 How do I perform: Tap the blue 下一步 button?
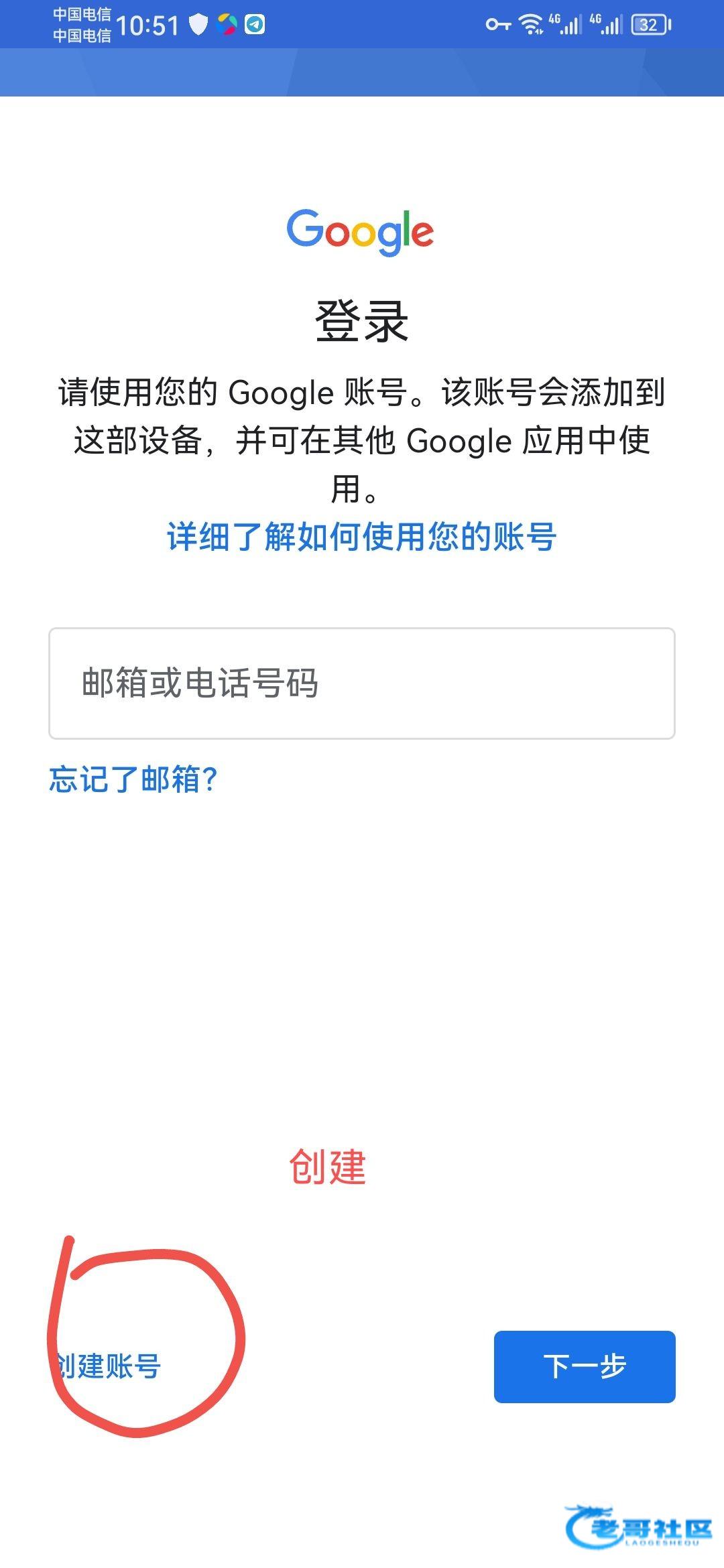tap(585, 1366)
